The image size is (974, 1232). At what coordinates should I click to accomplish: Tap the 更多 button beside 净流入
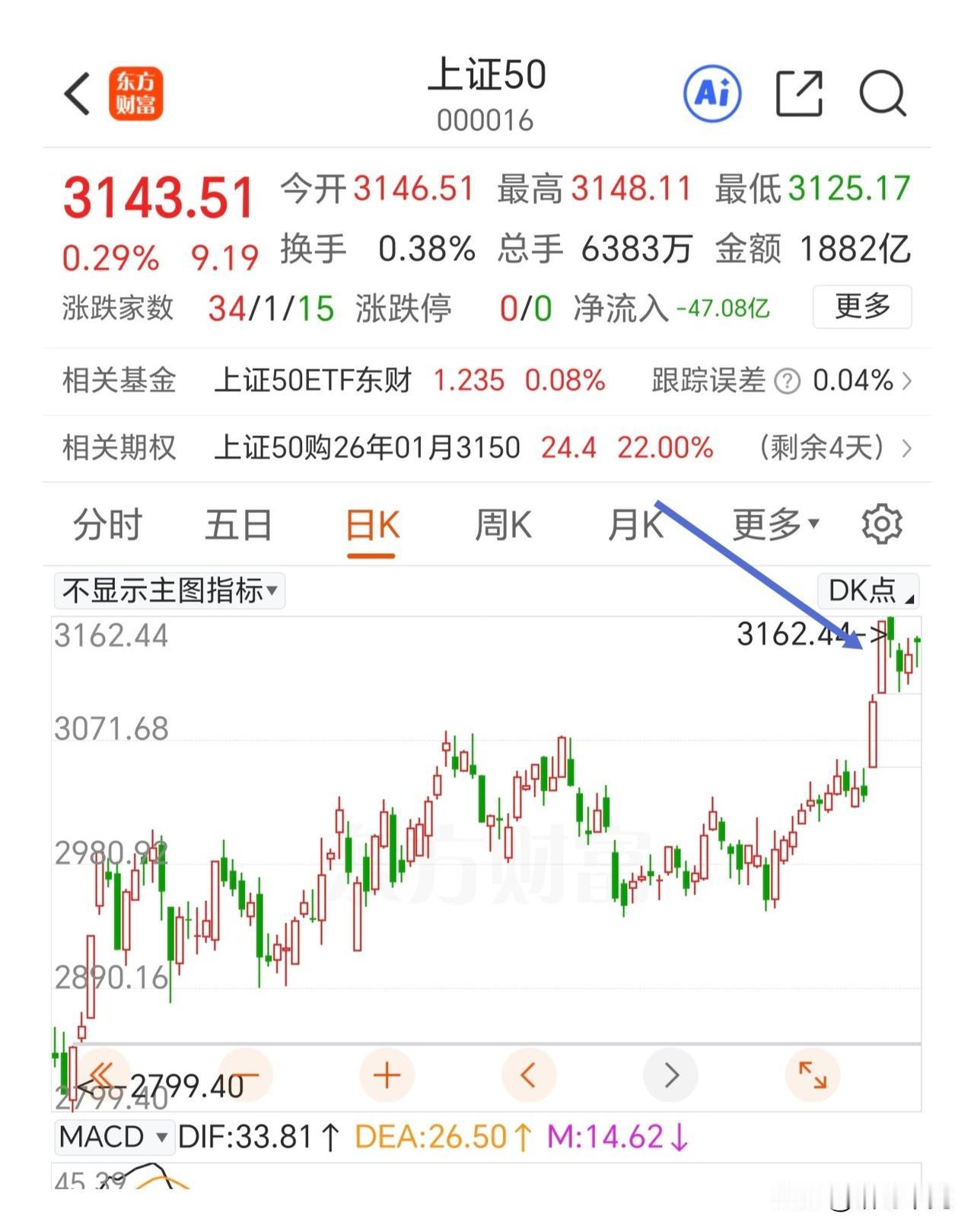point(862,307)
